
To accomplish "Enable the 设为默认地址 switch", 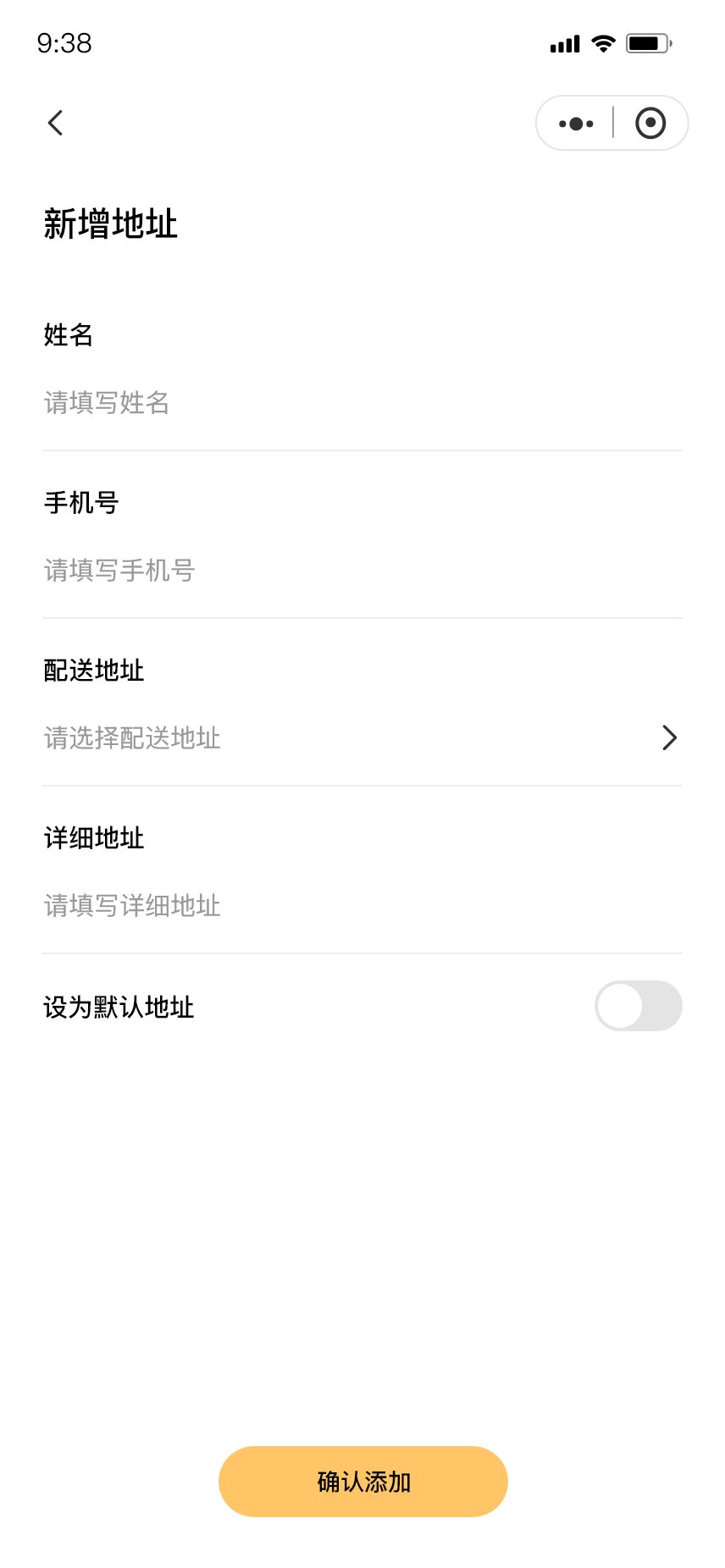I will (639, 1006).
